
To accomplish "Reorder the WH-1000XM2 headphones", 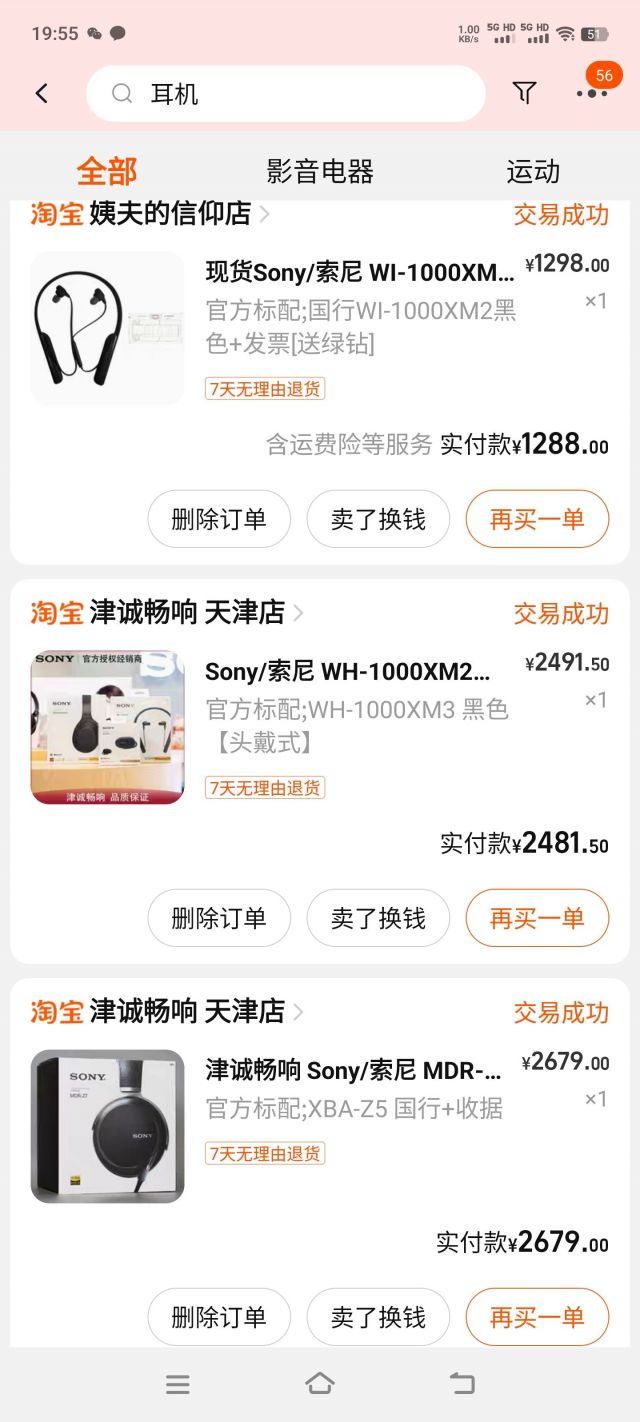I will pyautogui.click(x=537, y=918).
